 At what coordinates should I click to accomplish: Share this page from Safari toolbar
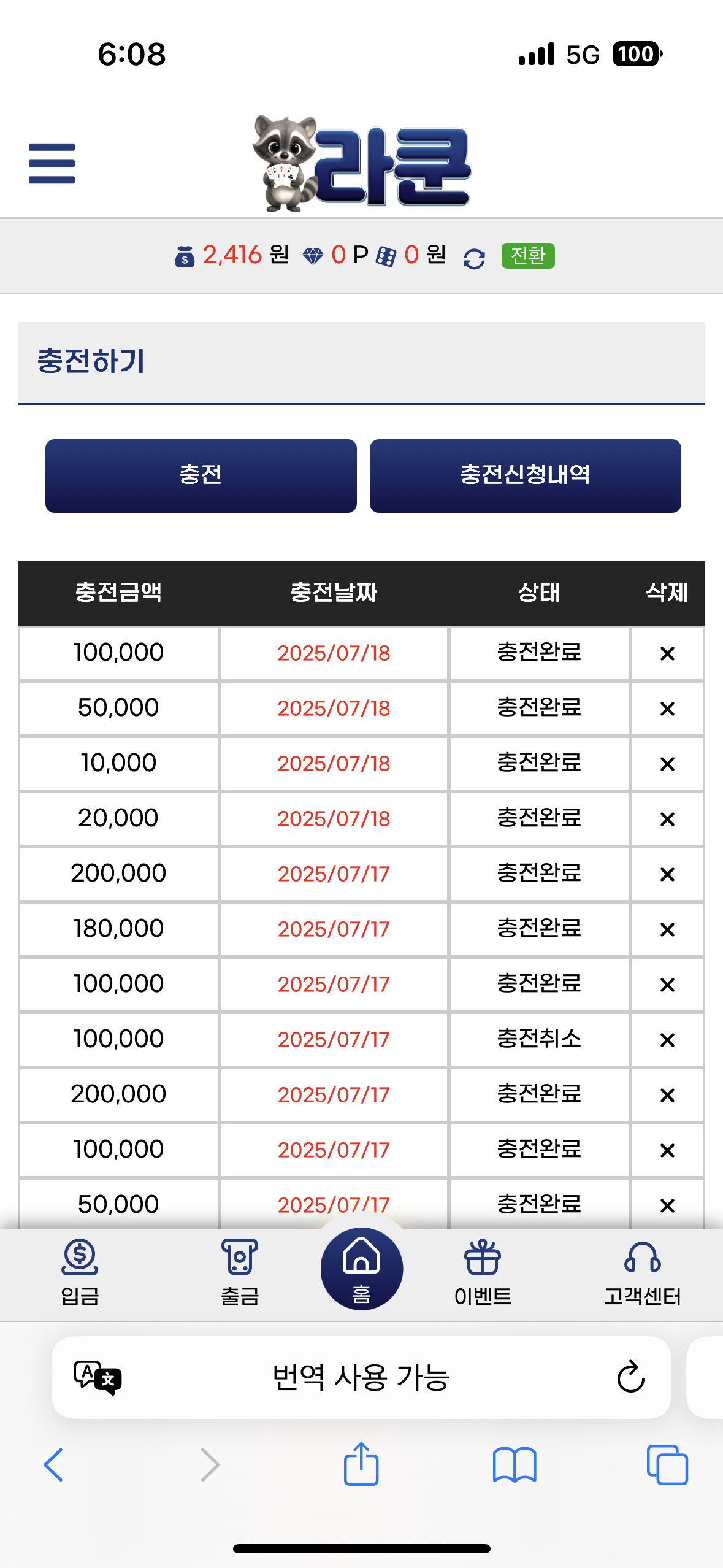361,1464
